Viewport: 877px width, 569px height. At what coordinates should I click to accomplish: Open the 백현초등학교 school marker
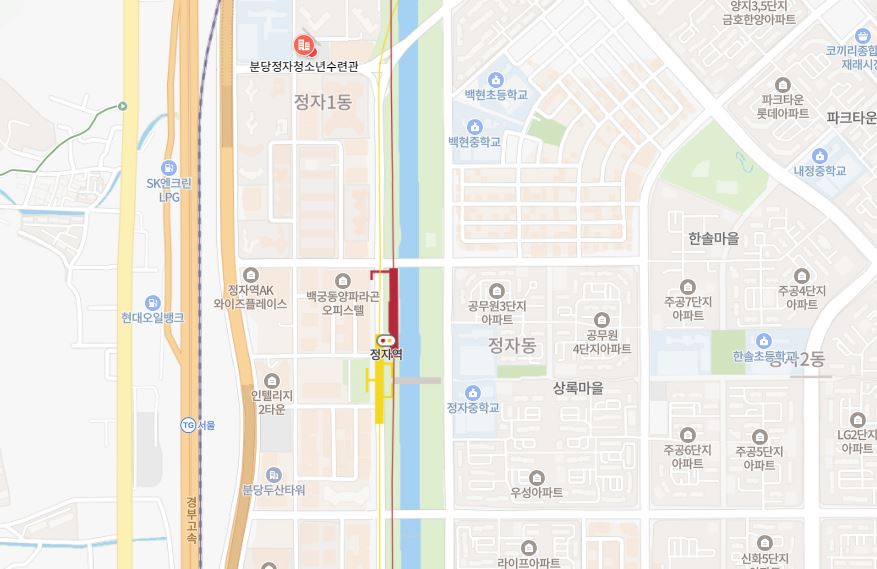pyautogui.click(x=495, y=80)
